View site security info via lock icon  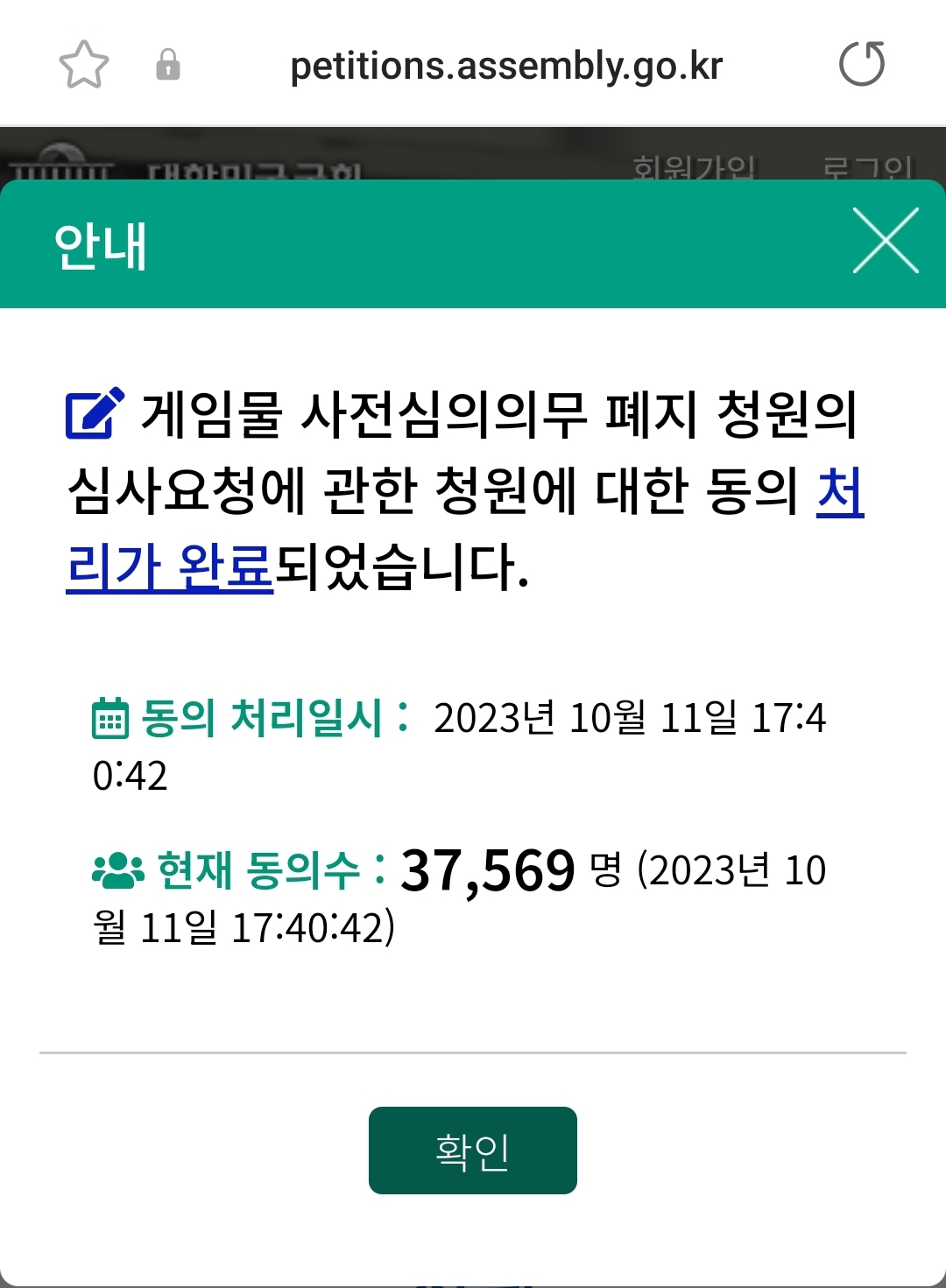[x=168, y=66]
